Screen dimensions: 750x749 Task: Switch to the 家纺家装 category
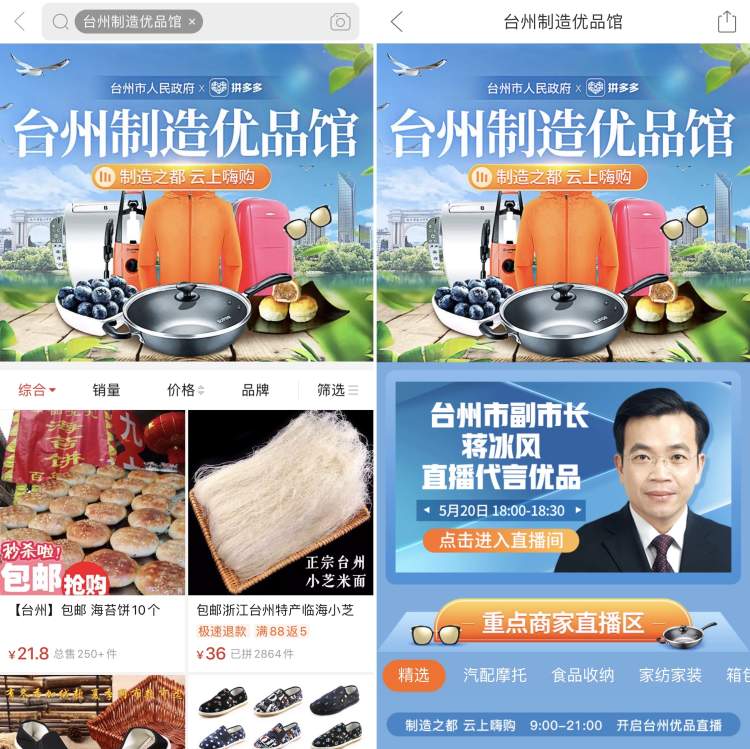coord(671,675)
